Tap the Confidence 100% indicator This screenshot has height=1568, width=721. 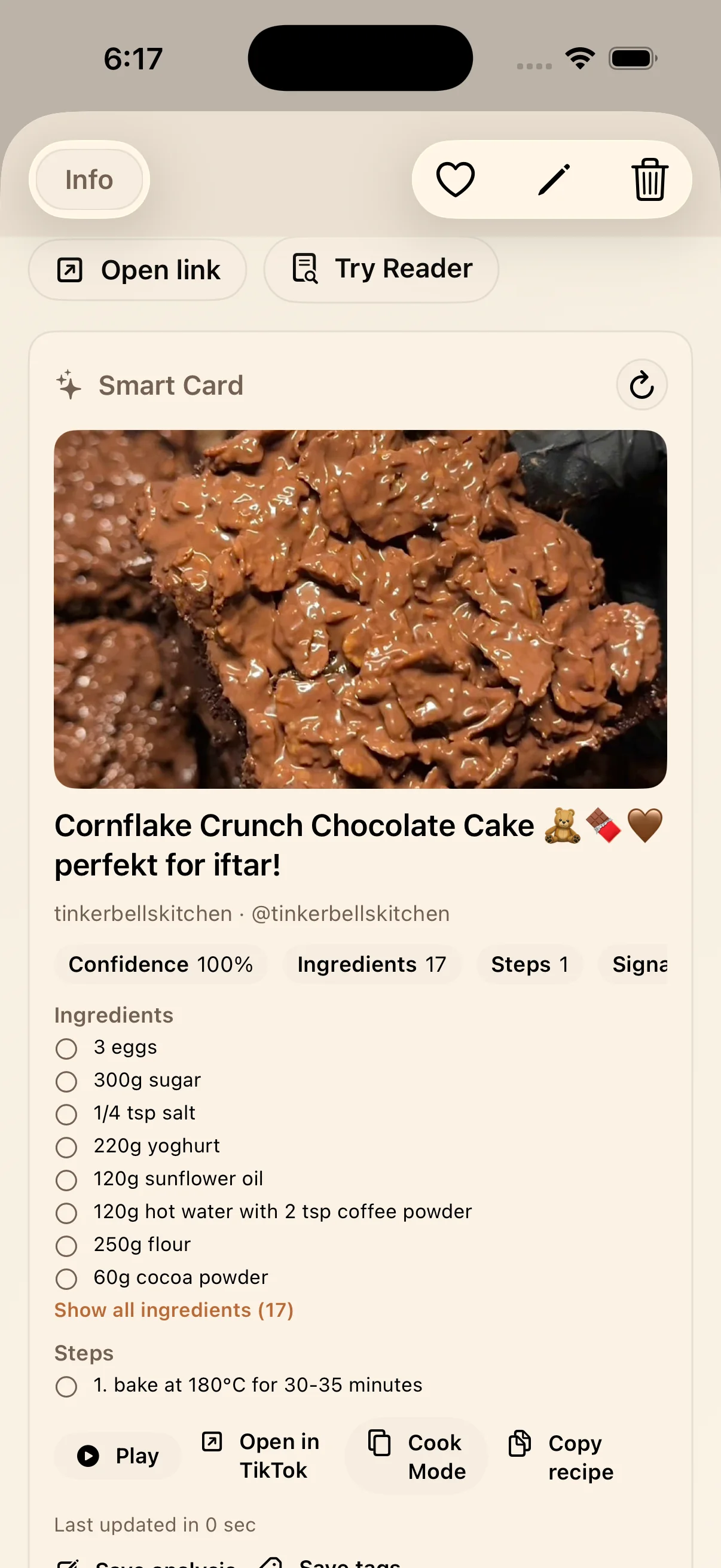click(161, 964)
